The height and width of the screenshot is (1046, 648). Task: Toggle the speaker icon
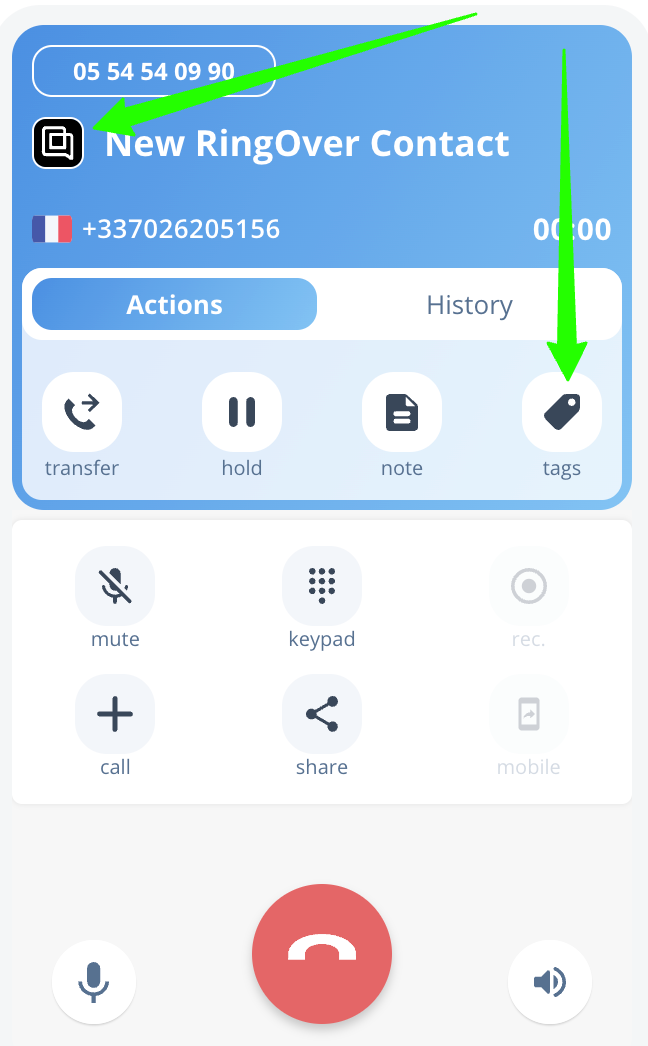pyautogui.click(x=550, y=981)
